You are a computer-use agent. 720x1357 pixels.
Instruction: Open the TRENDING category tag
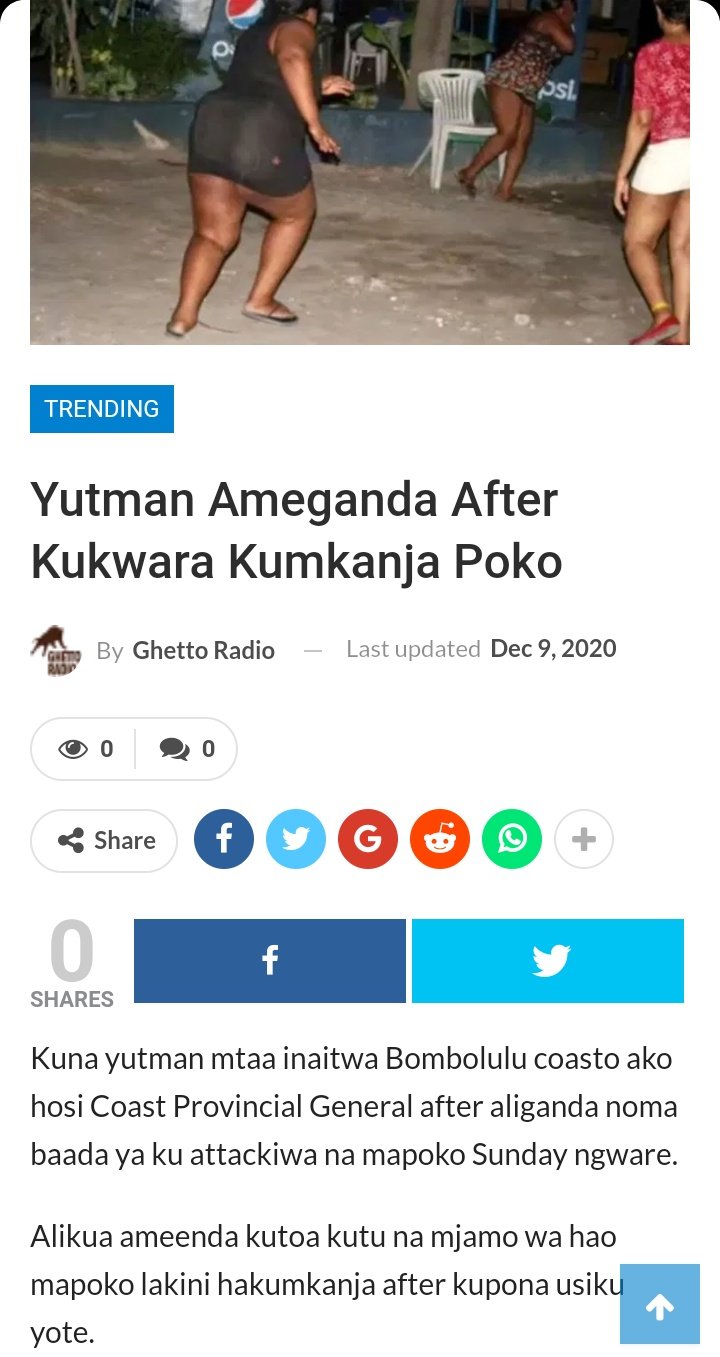click(x=102, y=409)
